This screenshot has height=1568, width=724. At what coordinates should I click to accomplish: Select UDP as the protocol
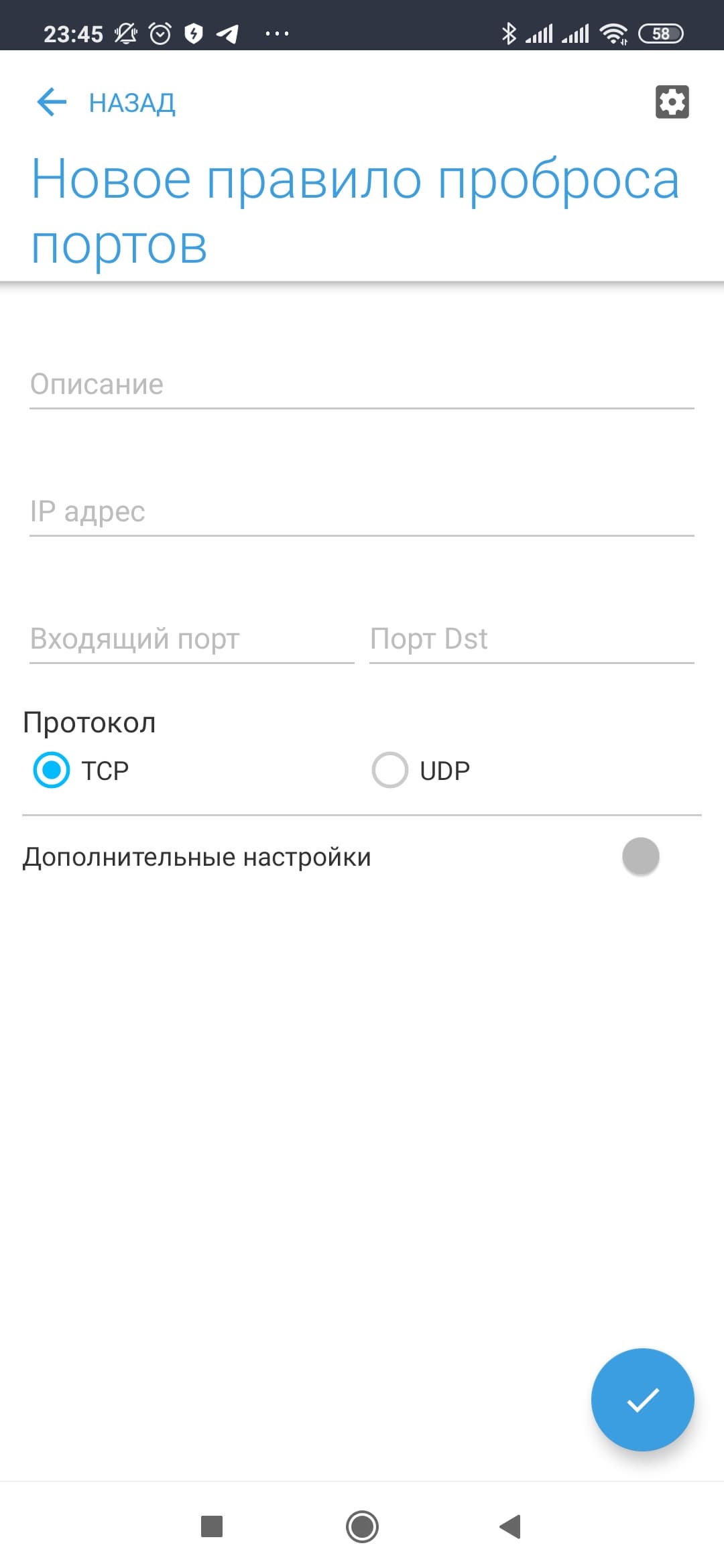[x=390, y=770]
